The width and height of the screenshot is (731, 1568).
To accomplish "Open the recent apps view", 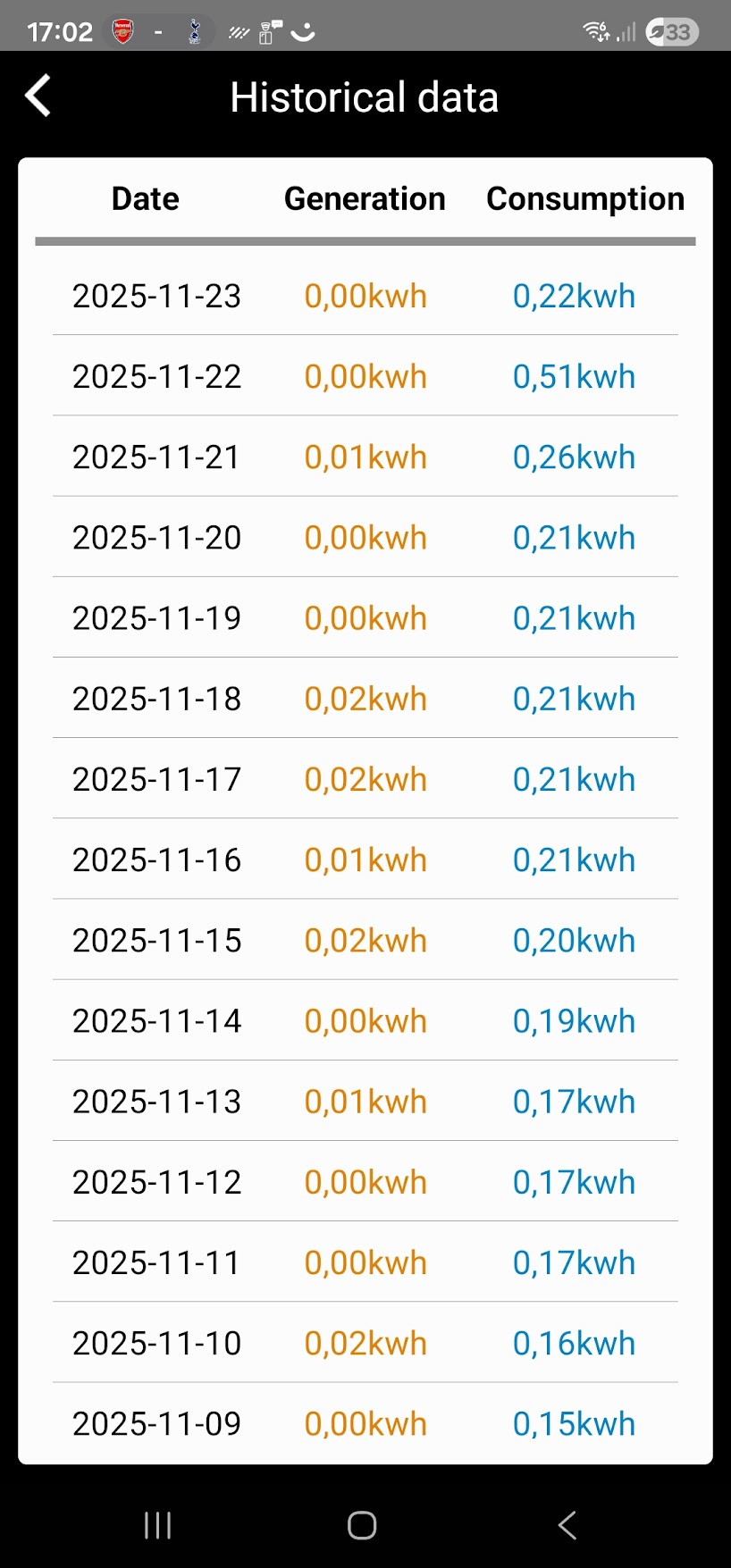I will [x=158, y=1525].
